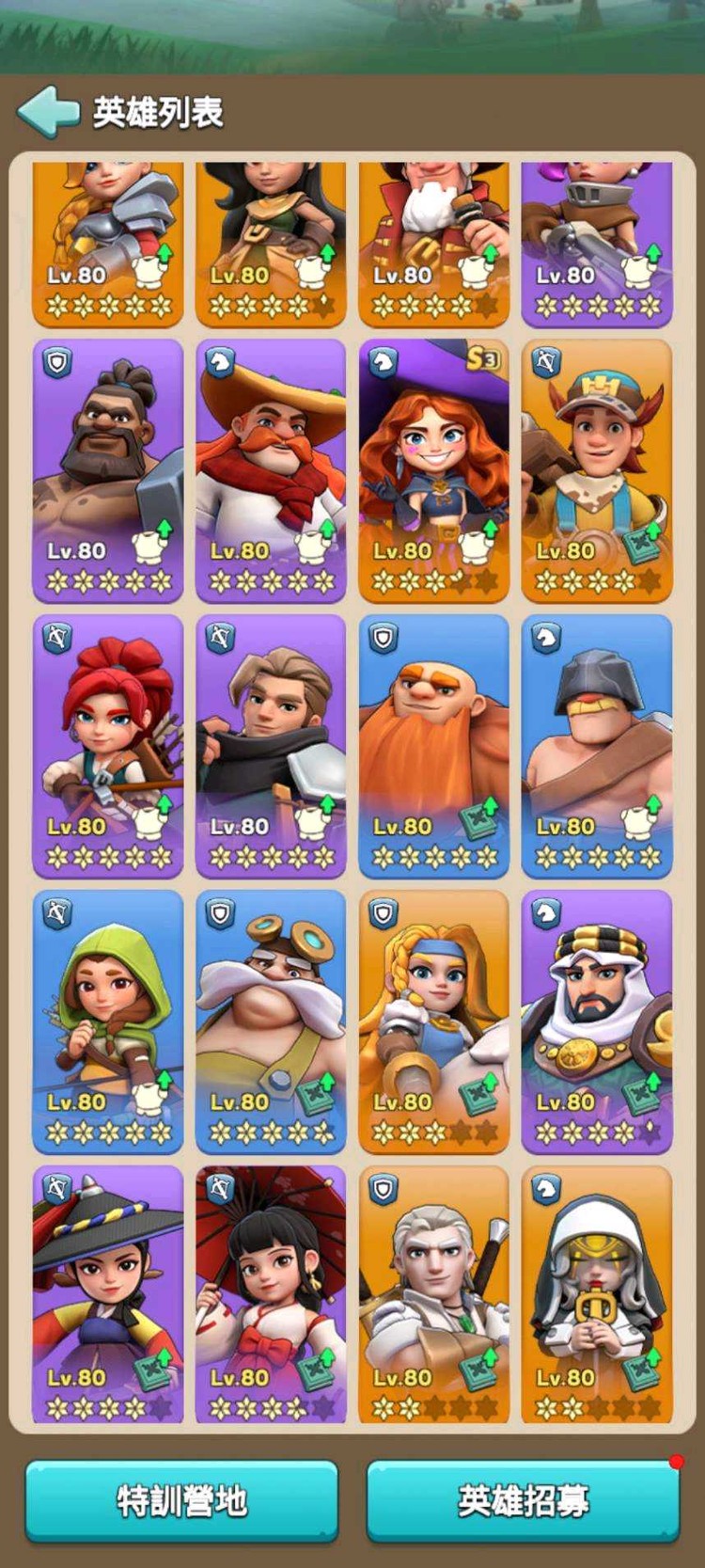Go back using the arrow beside 英雄列表
705x1568 pixels.
(x=47, y=112)
